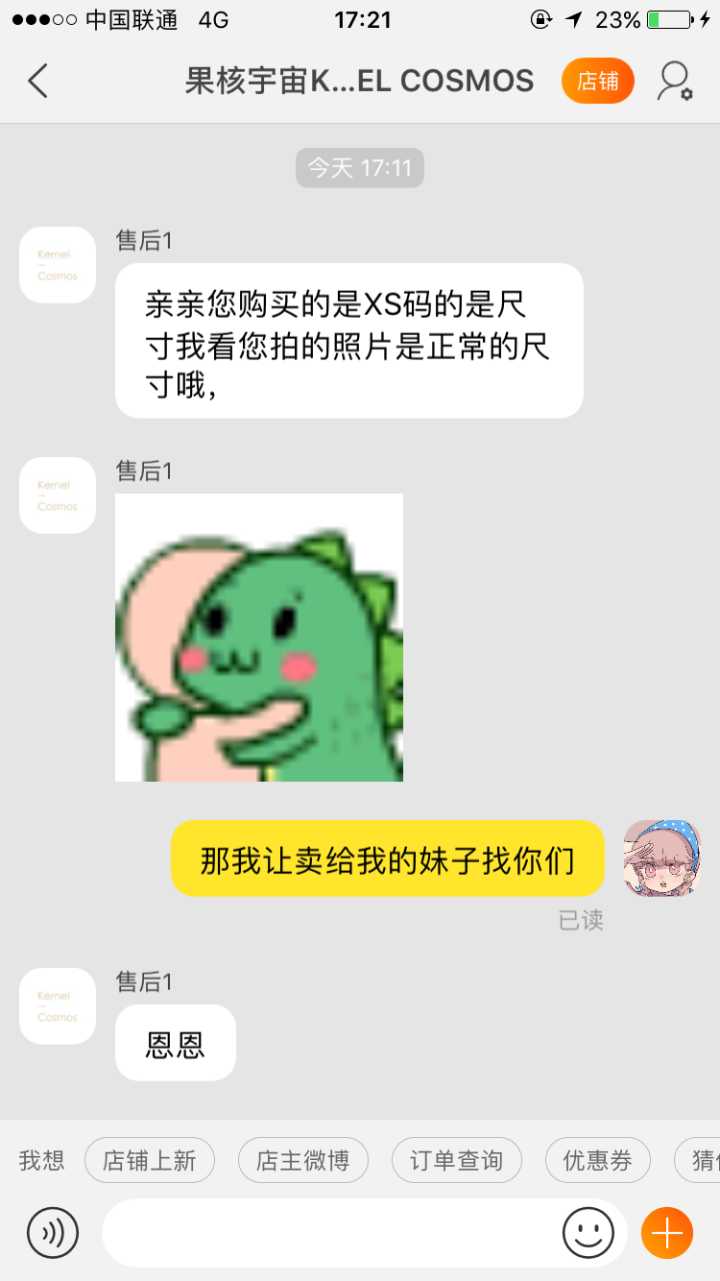Go back using the top-left arrow
This screenshot has width=720, height=1281.
(38, 81)
